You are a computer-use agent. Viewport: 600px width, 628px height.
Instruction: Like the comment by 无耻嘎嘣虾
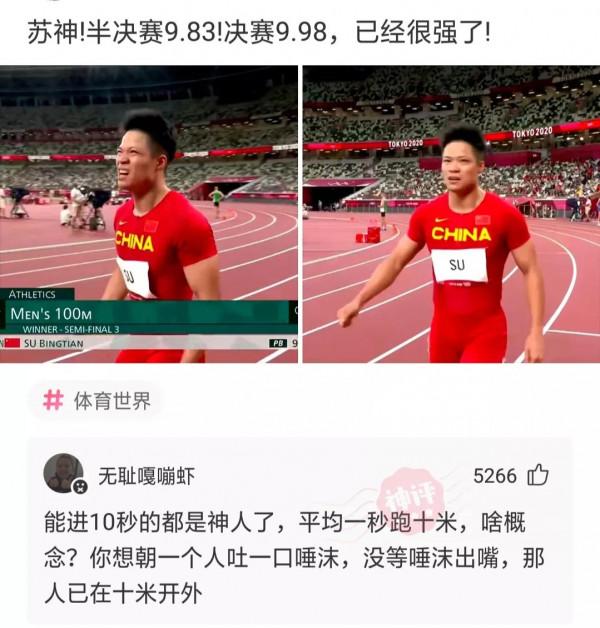(x=539, y=475)
